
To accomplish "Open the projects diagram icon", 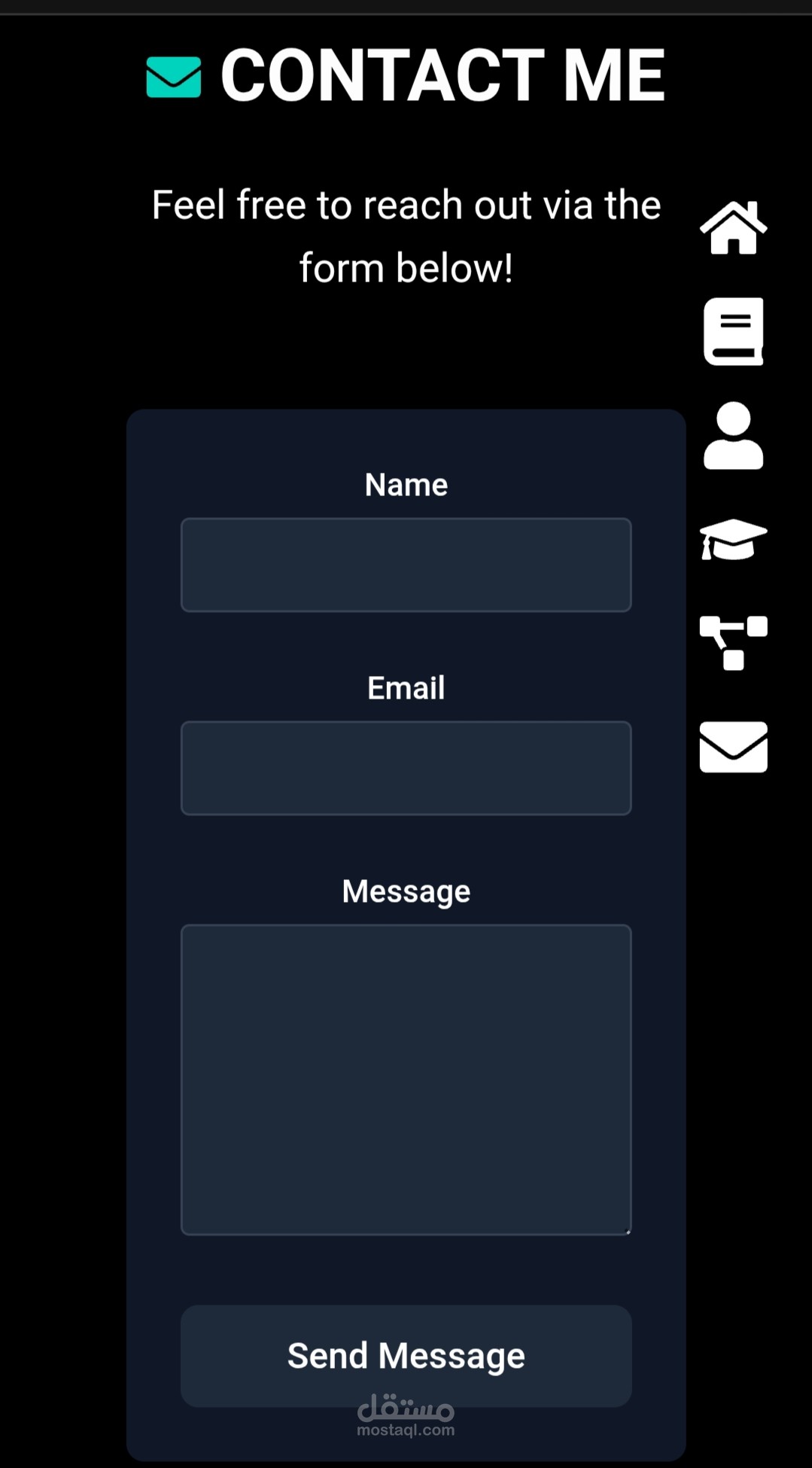I will click(733, 643).
